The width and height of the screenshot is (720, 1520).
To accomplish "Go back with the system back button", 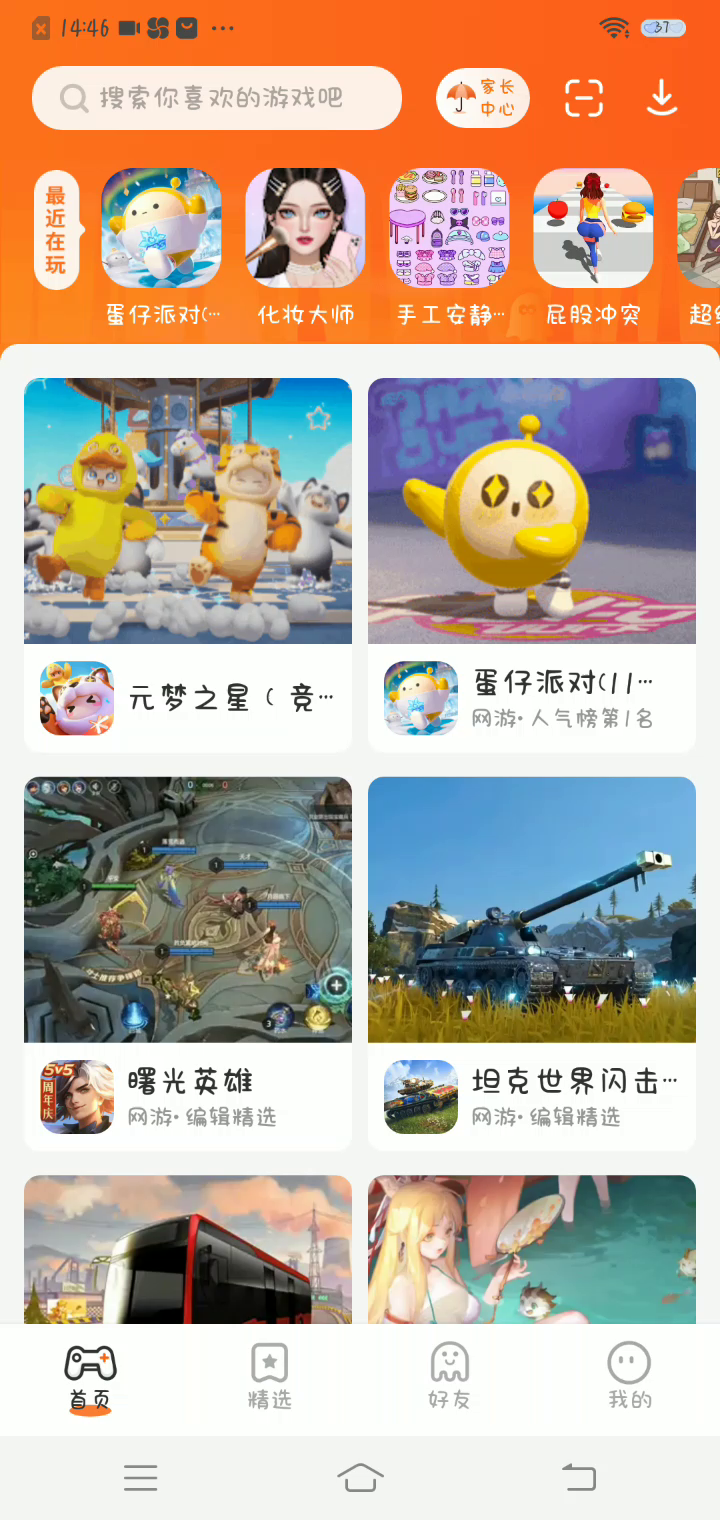I will click(578, 1477).
